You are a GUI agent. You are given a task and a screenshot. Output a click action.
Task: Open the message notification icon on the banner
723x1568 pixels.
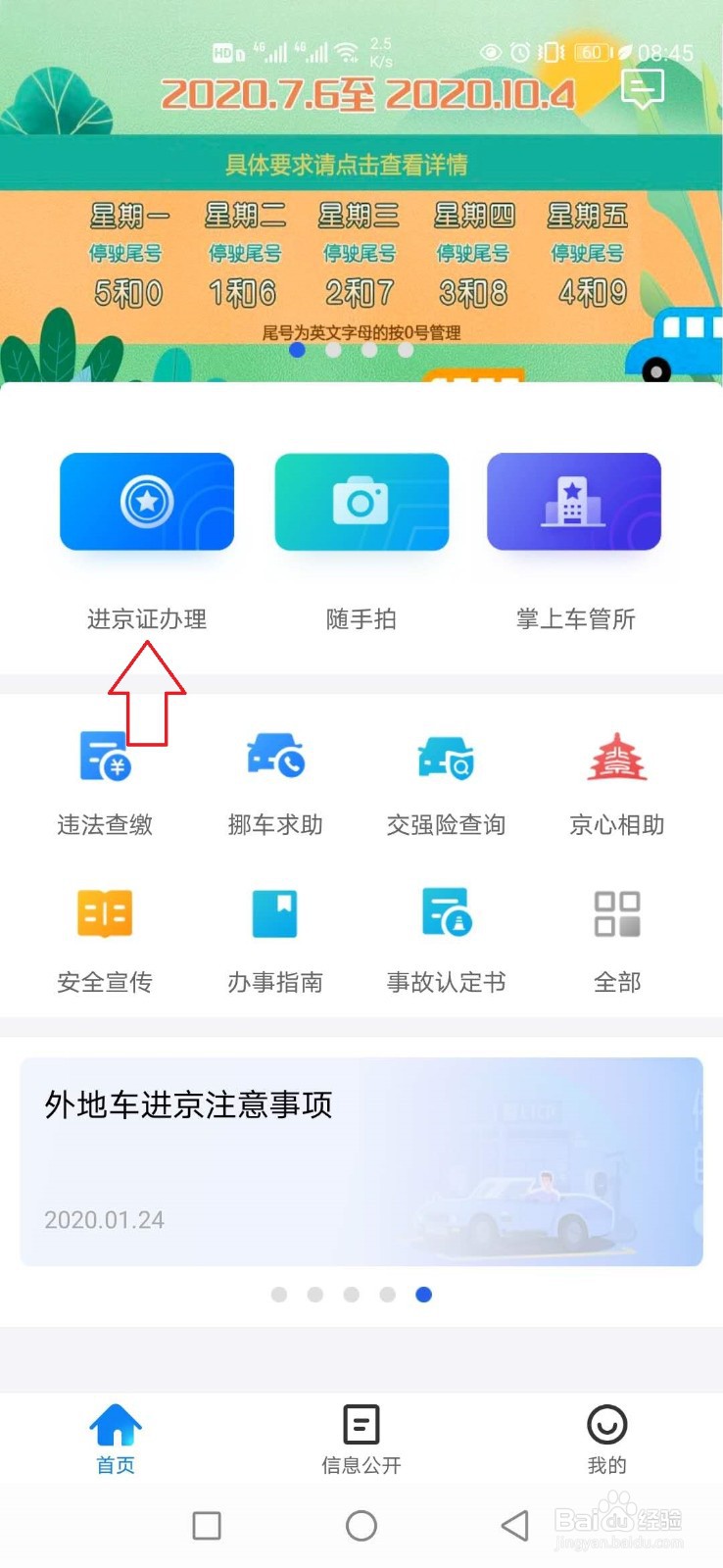(642, 88)
